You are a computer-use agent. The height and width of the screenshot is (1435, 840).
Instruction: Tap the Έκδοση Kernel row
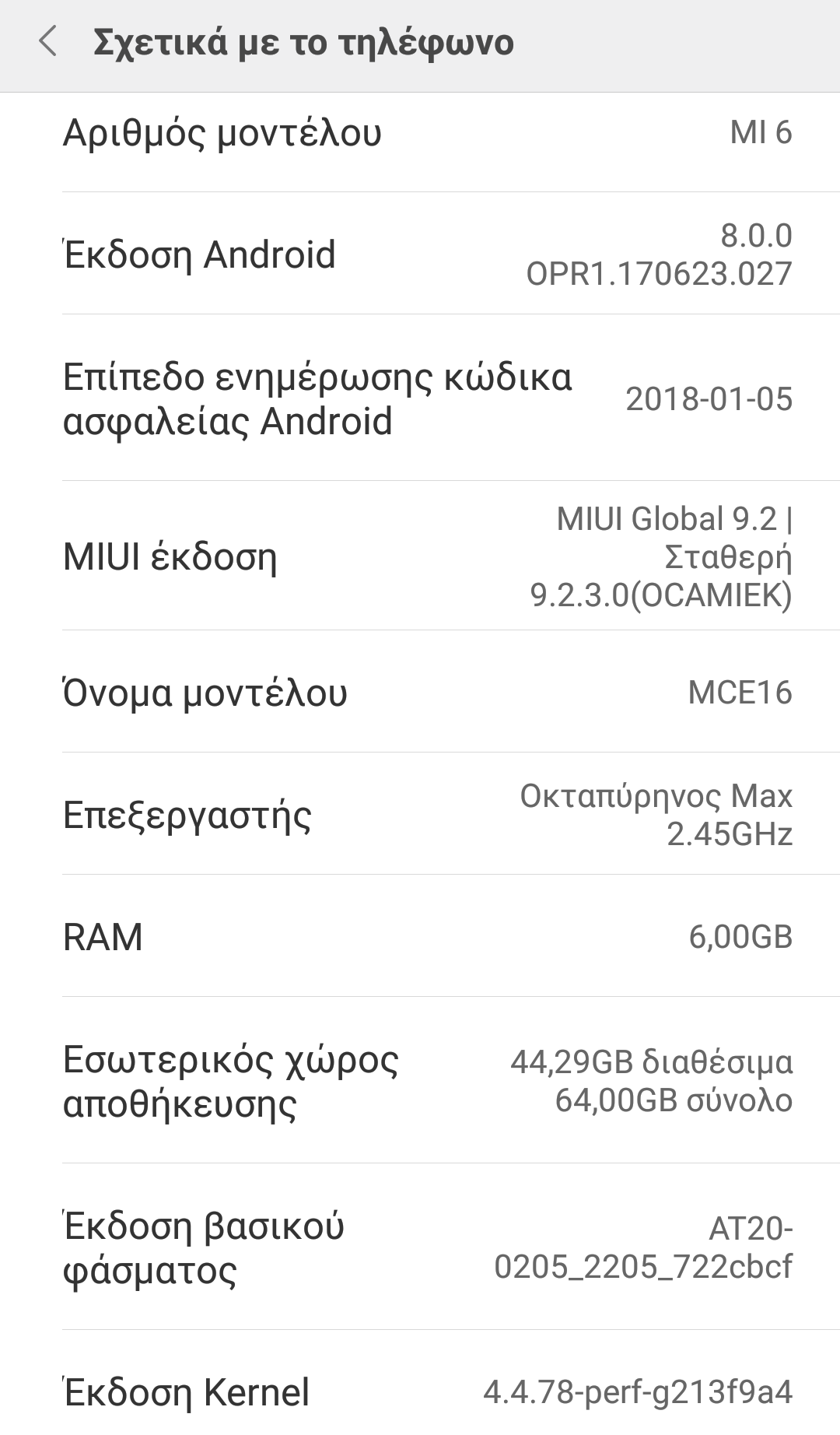coord(420,1391)
